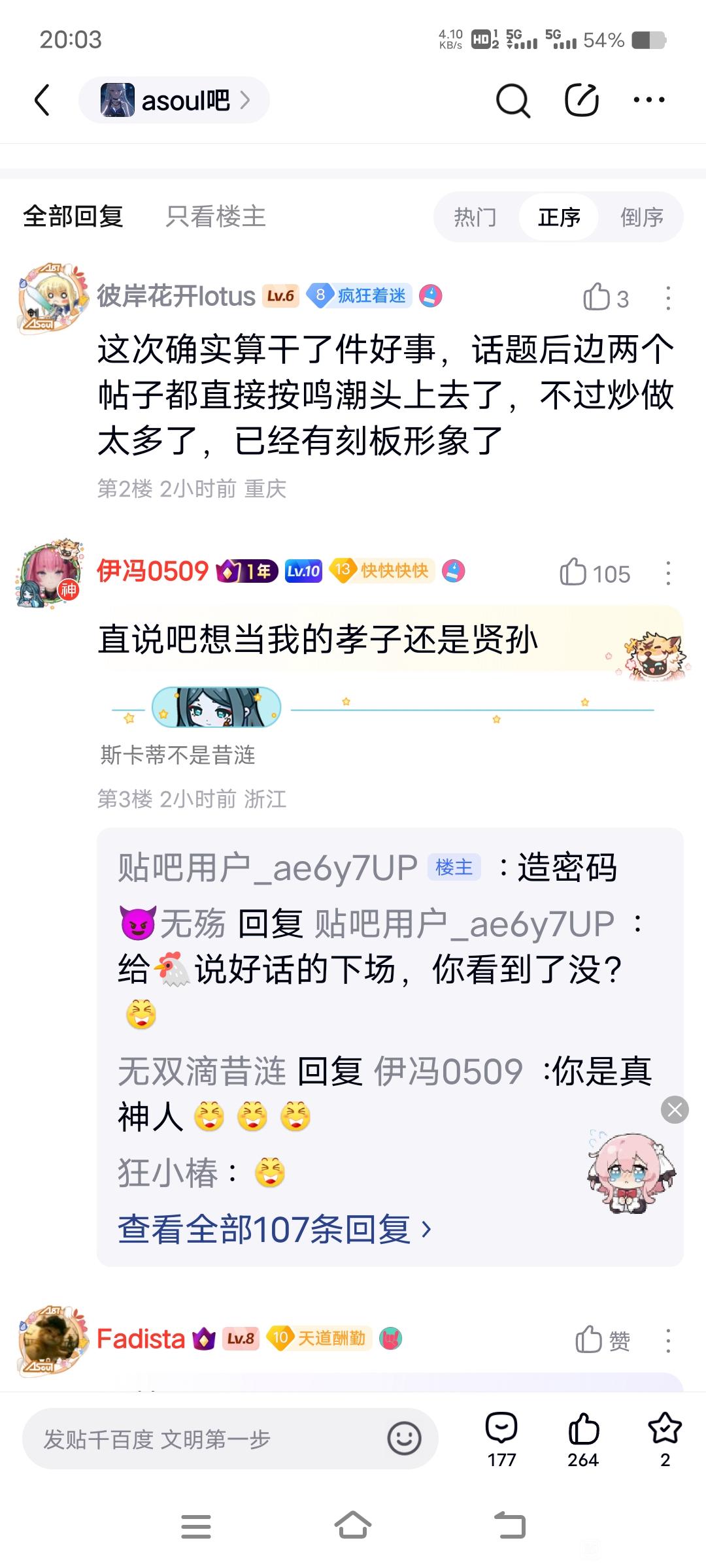Go back using the top-left arrow

(x=42, y=100)
